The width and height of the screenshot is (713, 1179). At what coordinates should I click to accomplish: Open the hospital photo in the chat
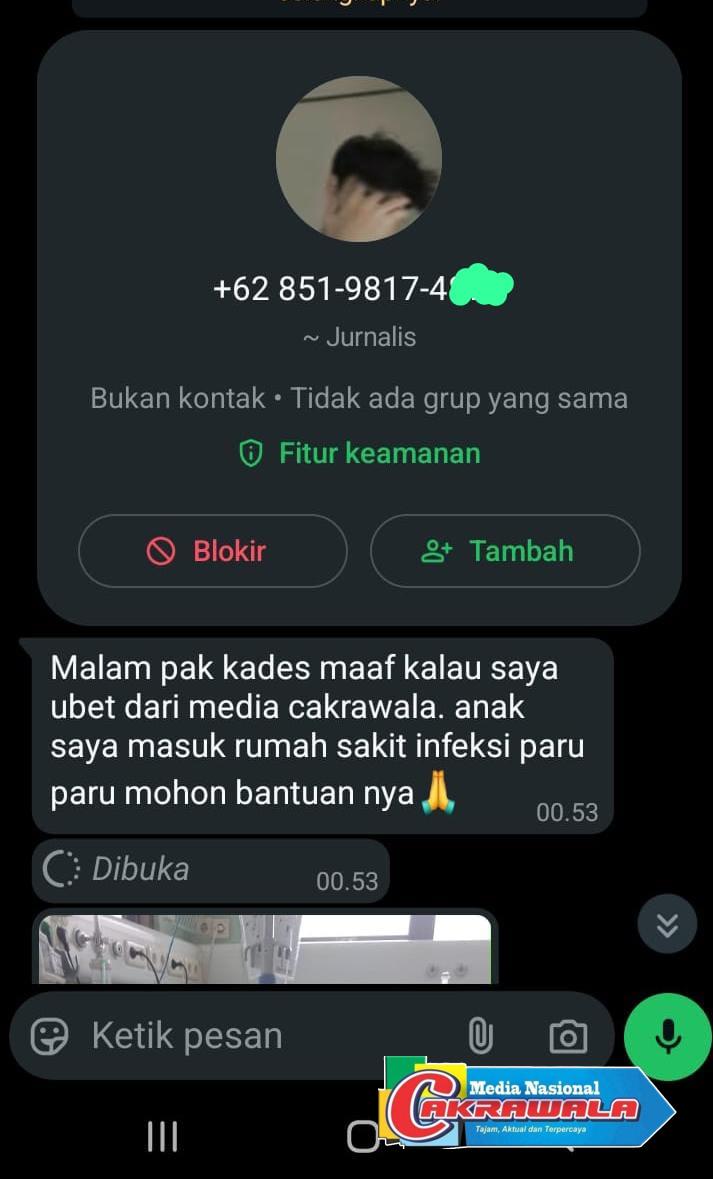[x=265, y=949]
